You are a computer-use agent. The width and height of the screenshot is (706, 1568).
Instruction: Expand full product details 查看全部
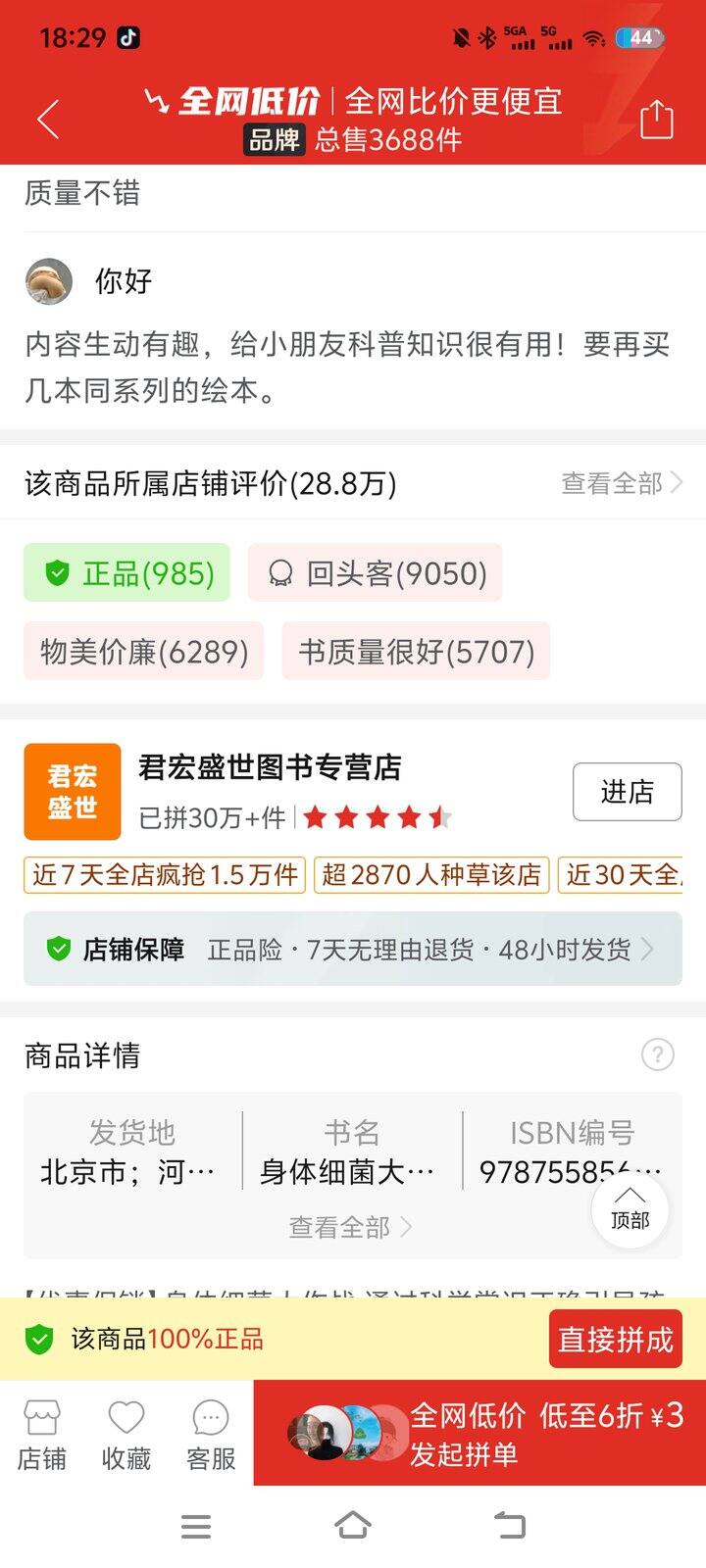[350, 1227]
